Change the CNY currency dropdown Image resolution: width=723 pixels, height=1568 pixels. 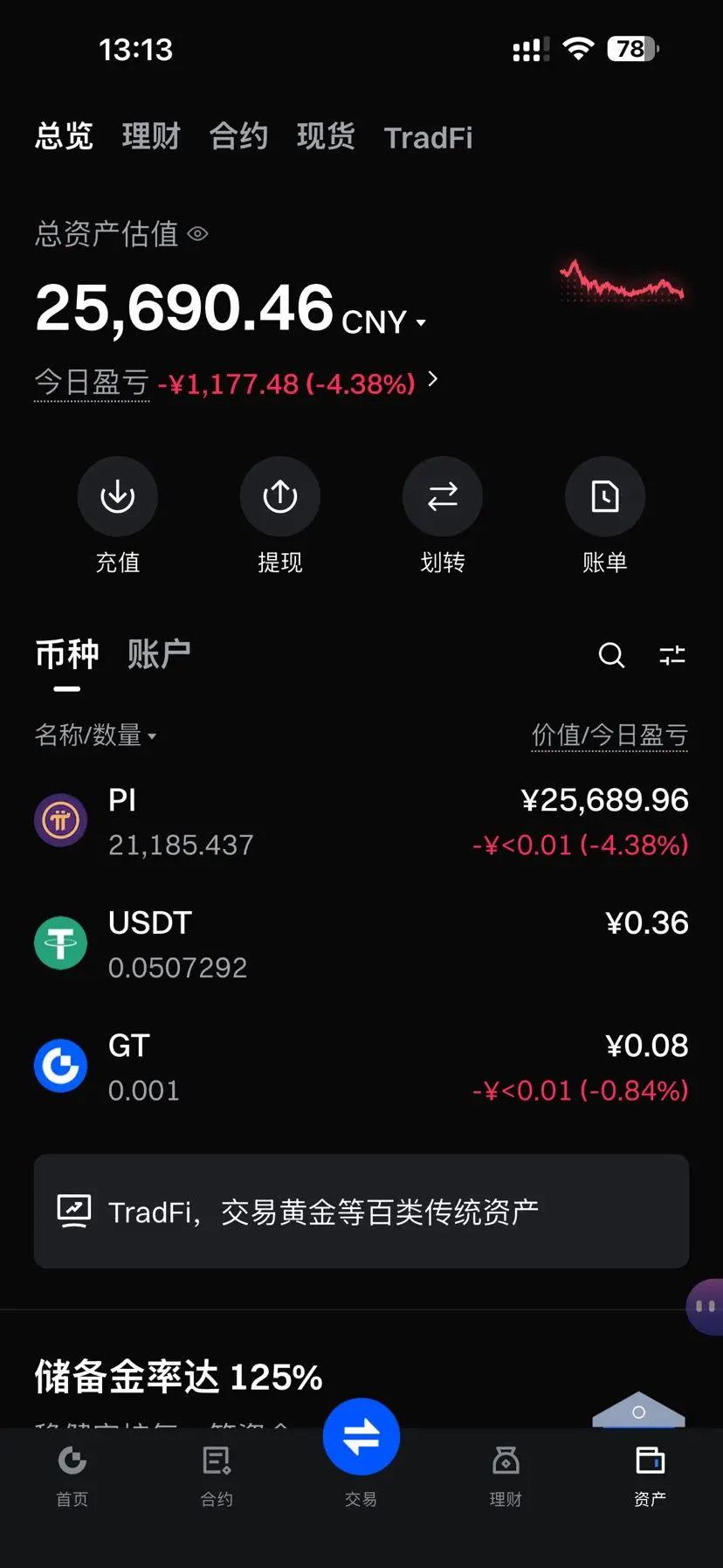[x=383, y=322]
